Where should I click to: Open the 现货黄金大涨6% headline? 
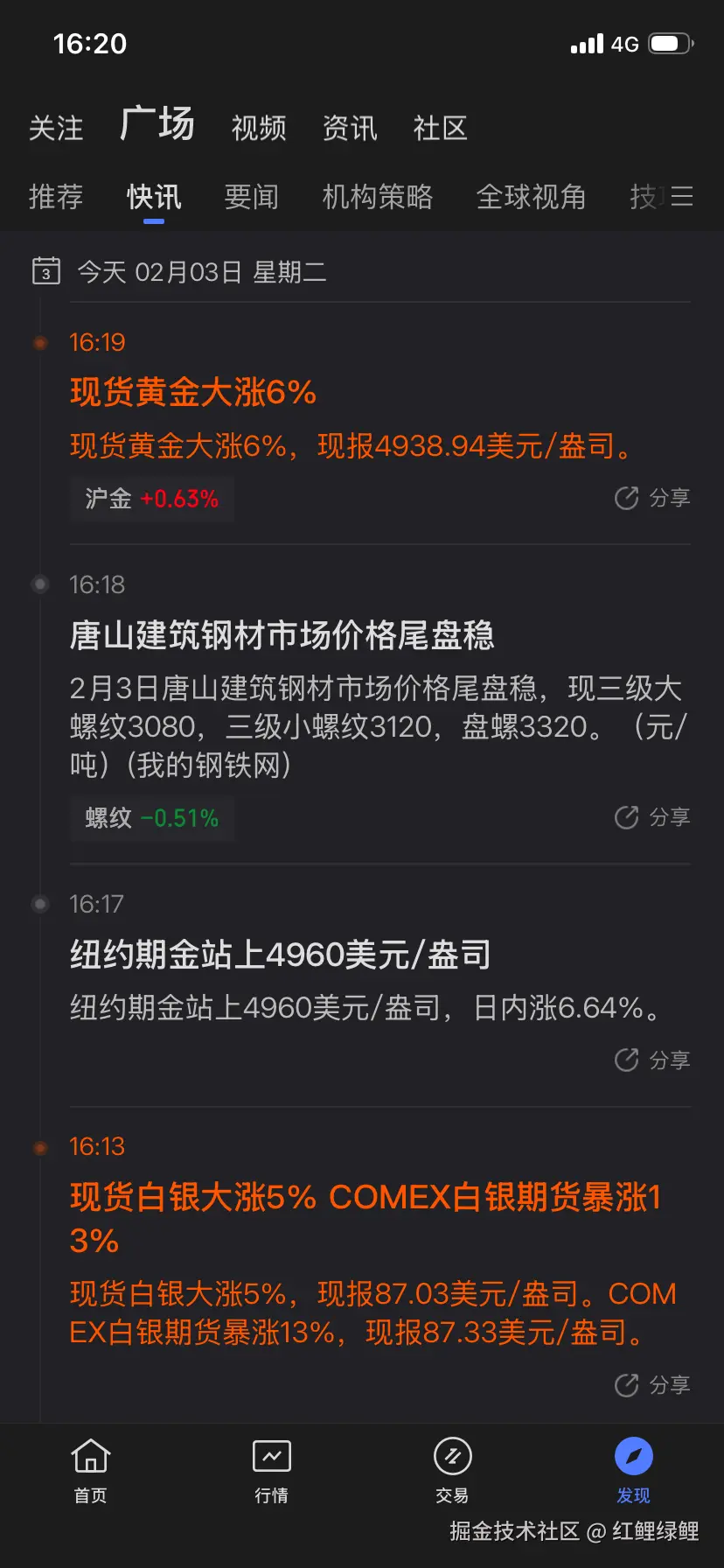click(193, 392)
